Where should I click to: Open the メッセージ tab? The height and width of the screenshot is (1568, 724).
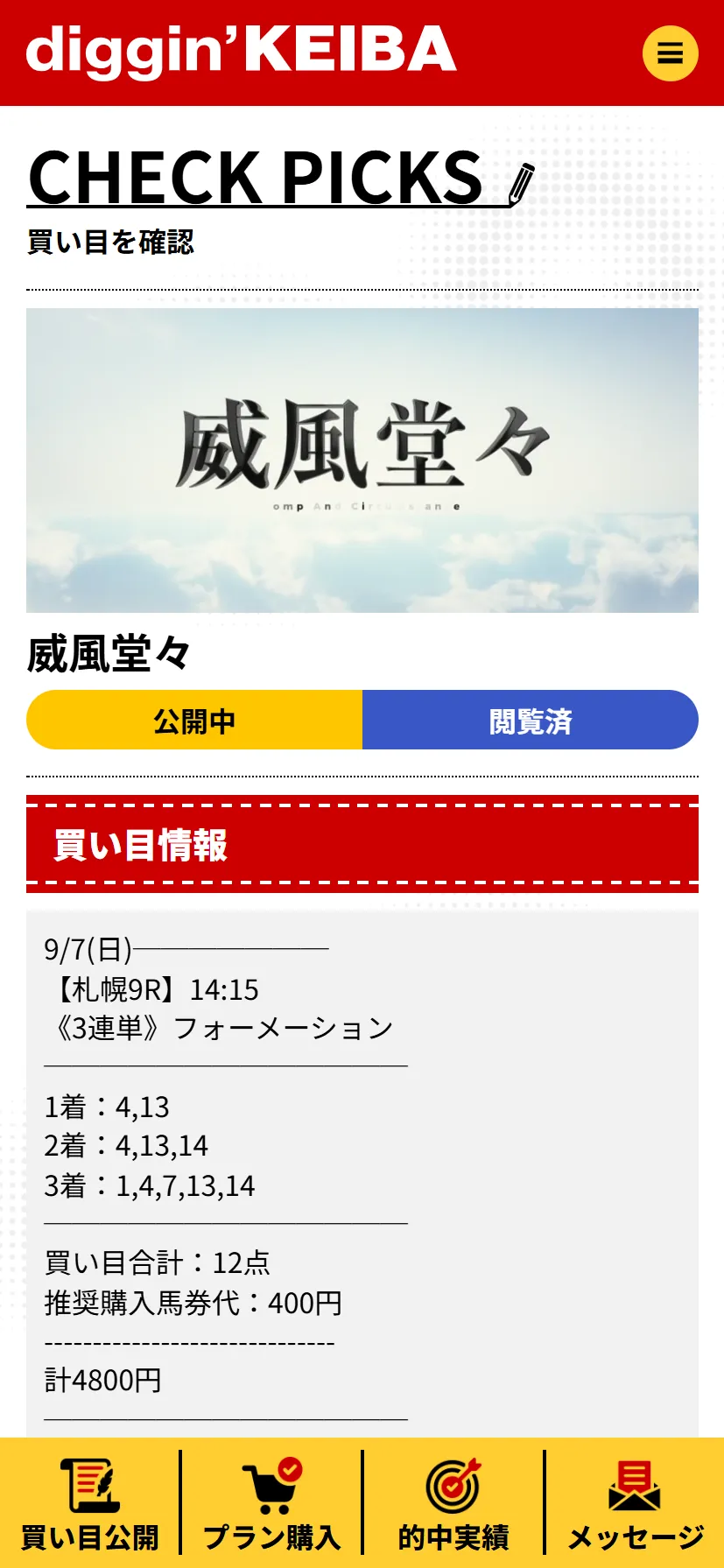(635, 1504)
